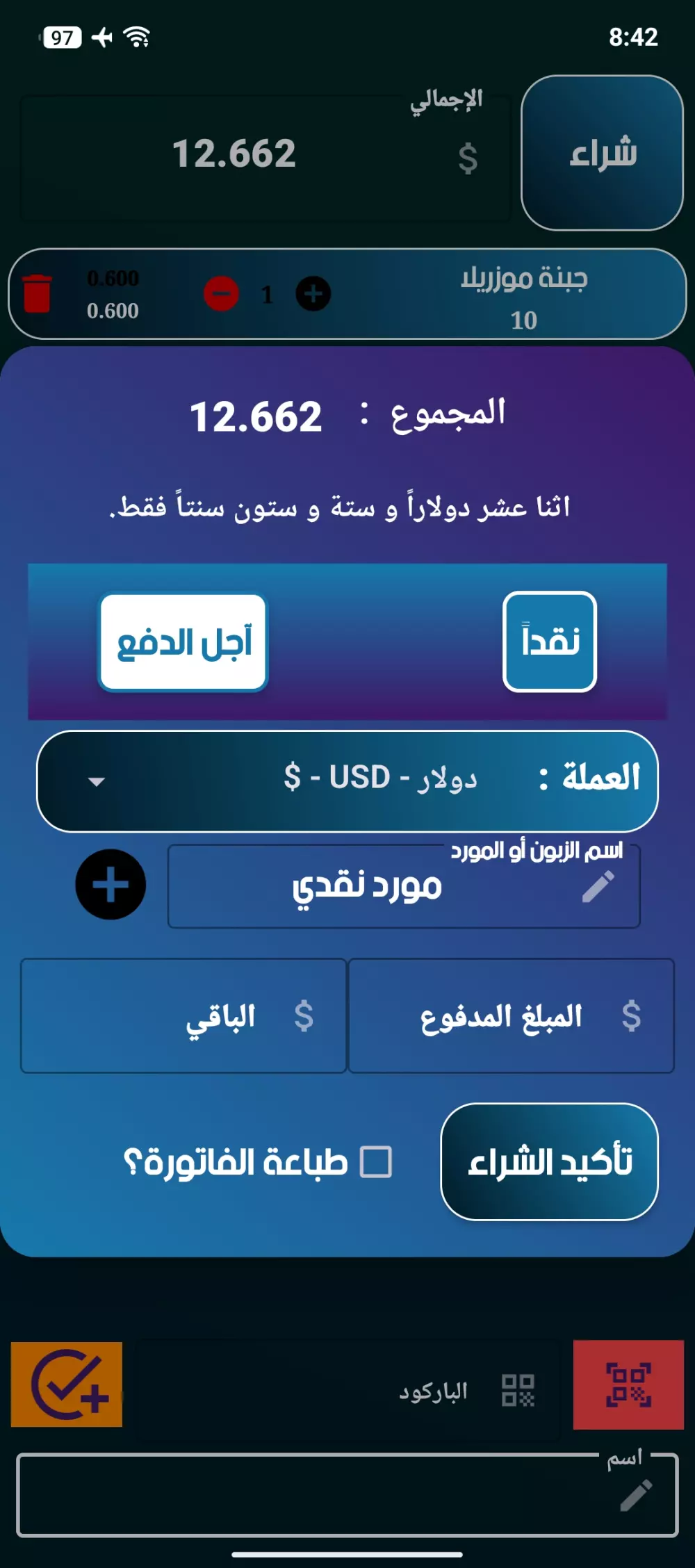Check the طباعة الفاتورة؟ print invoice box
This screenshot has width=695, height=1568.
(x=376, y=1162)
